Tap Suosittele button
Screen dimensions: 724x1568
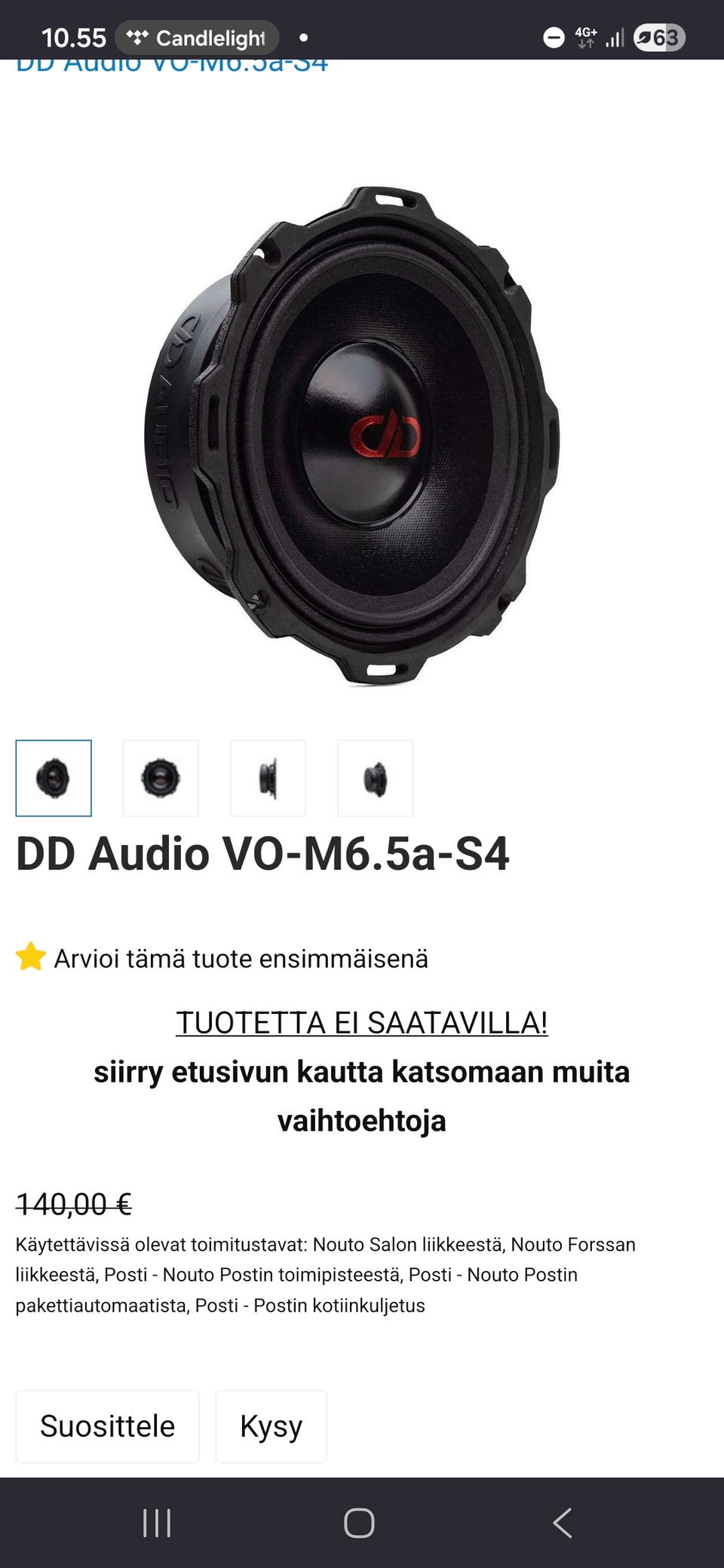tap(107, 1426)
